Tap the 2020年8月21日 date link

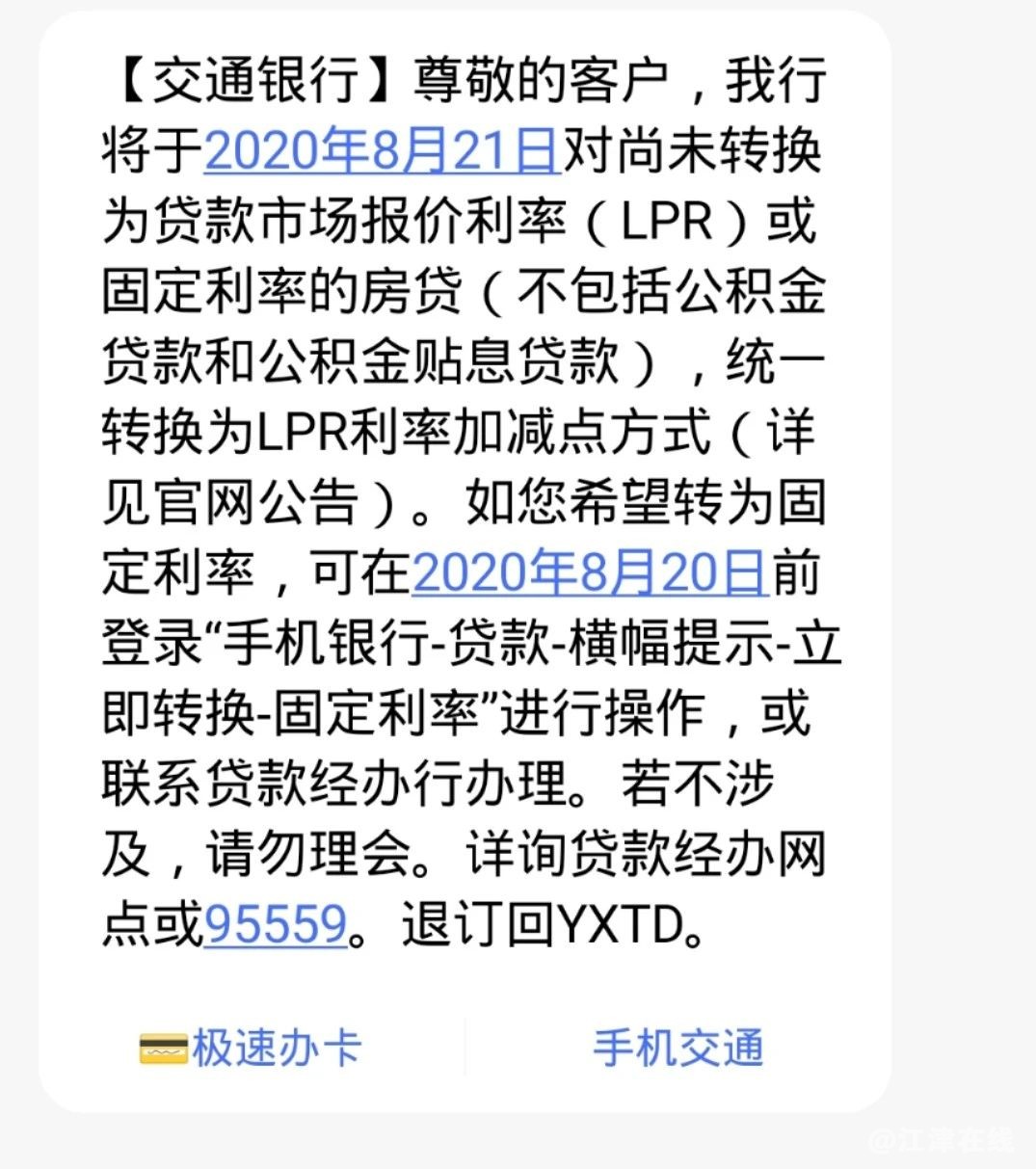(x=382, y=149)
